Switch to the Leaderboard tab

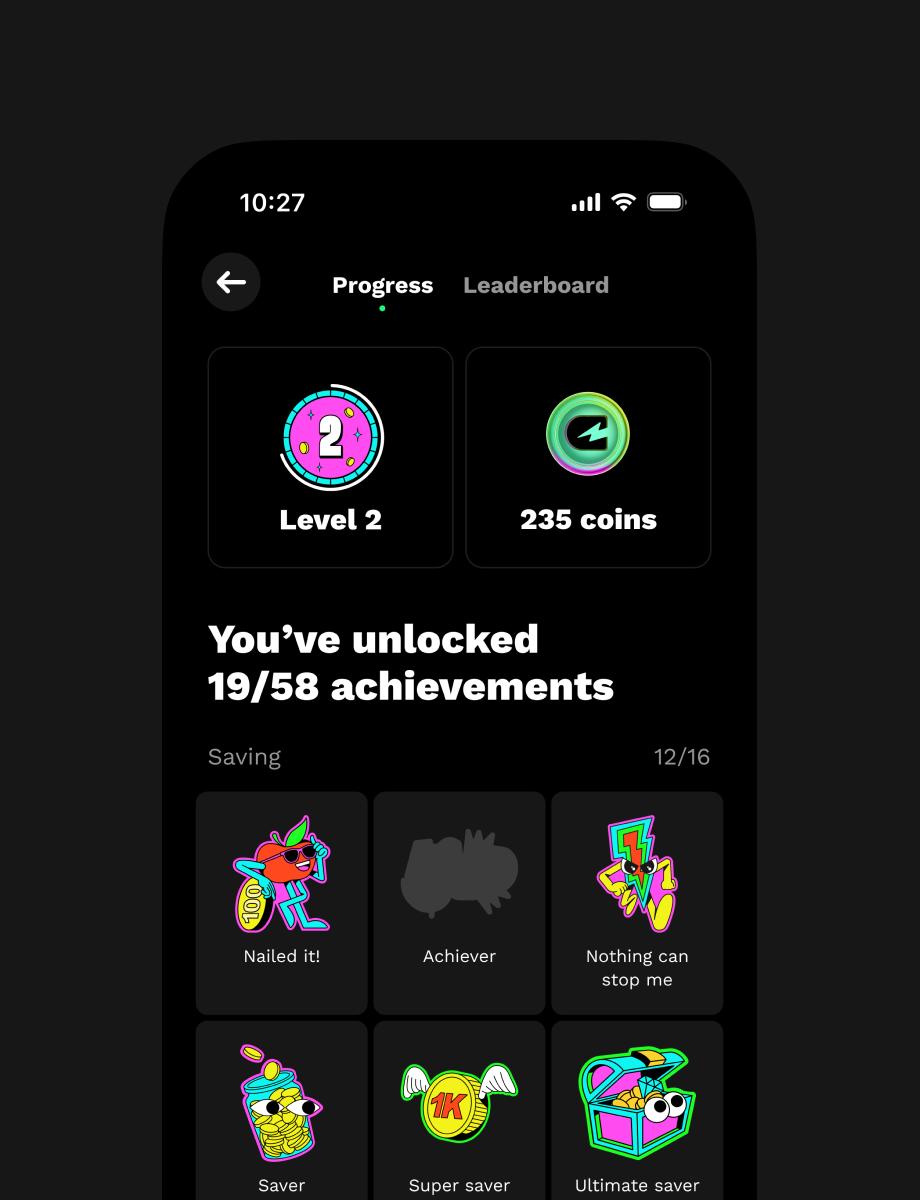coord(536,285)
